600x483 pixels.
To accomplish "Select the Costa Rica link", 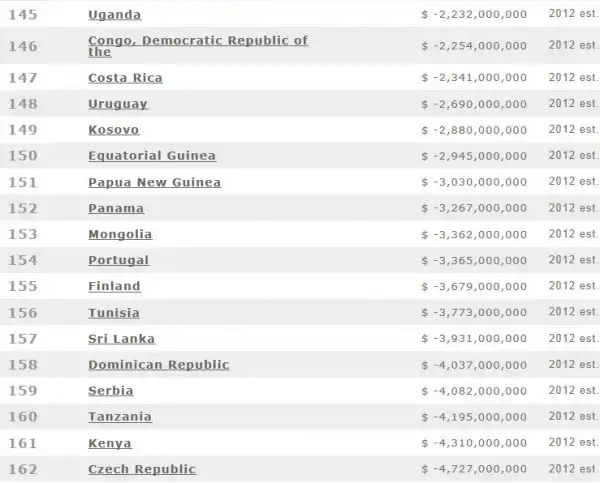I will [125, 78].
